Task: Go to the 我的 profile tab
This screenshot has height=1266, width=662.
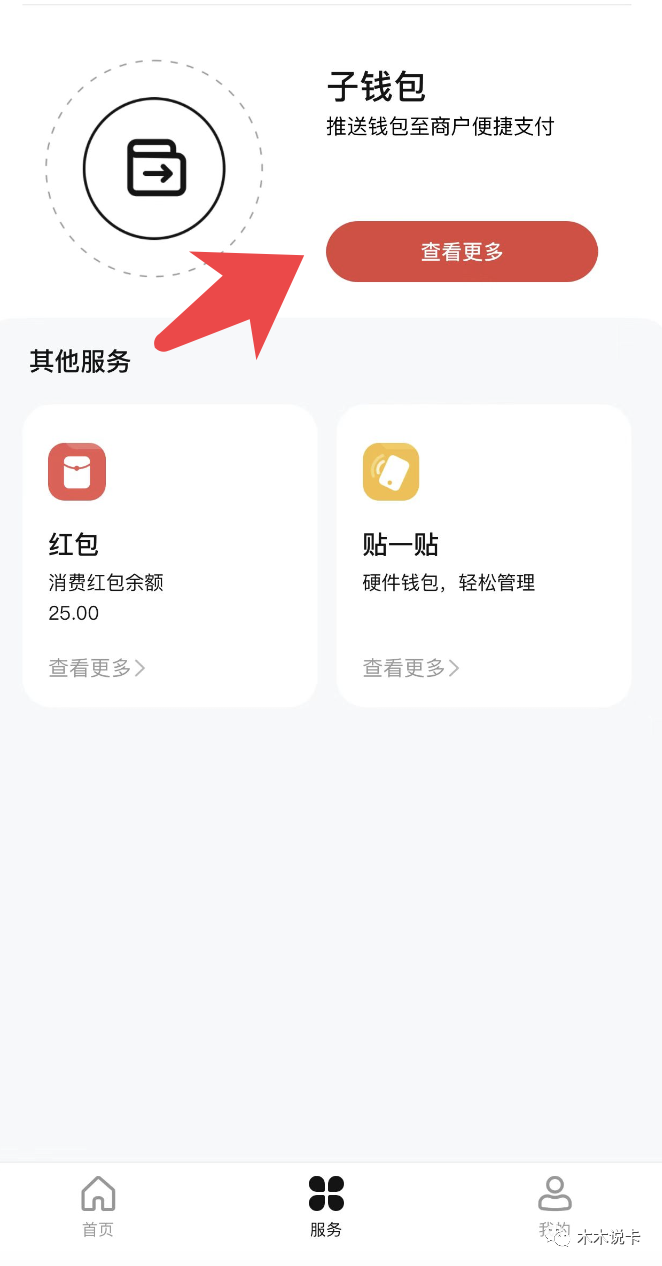Action: tap(555, 1207)
